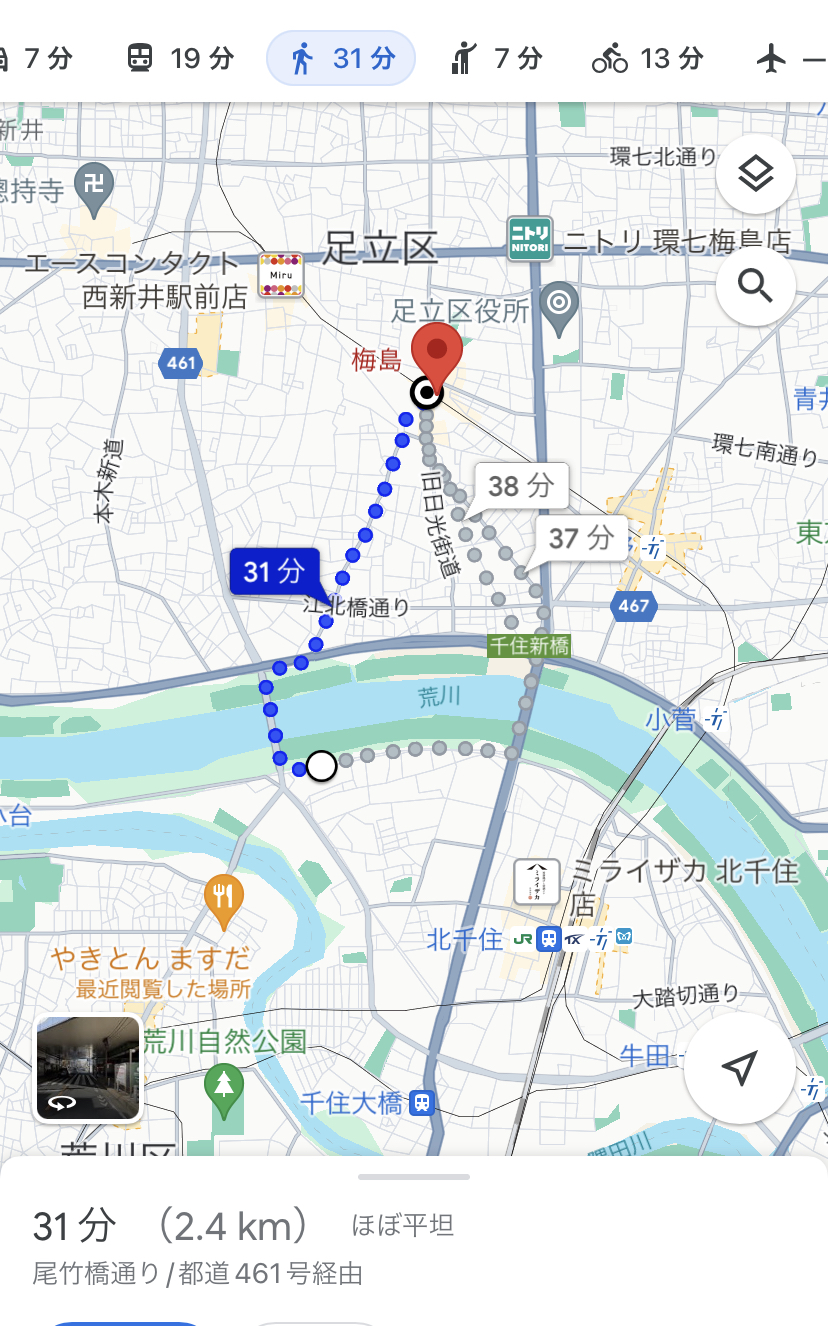Open the ニトリ 環七梅島店 map pin
Image resolution: width=828 pixels, height=1326 pixels.
pyautogui.click(x=529, y=240)
